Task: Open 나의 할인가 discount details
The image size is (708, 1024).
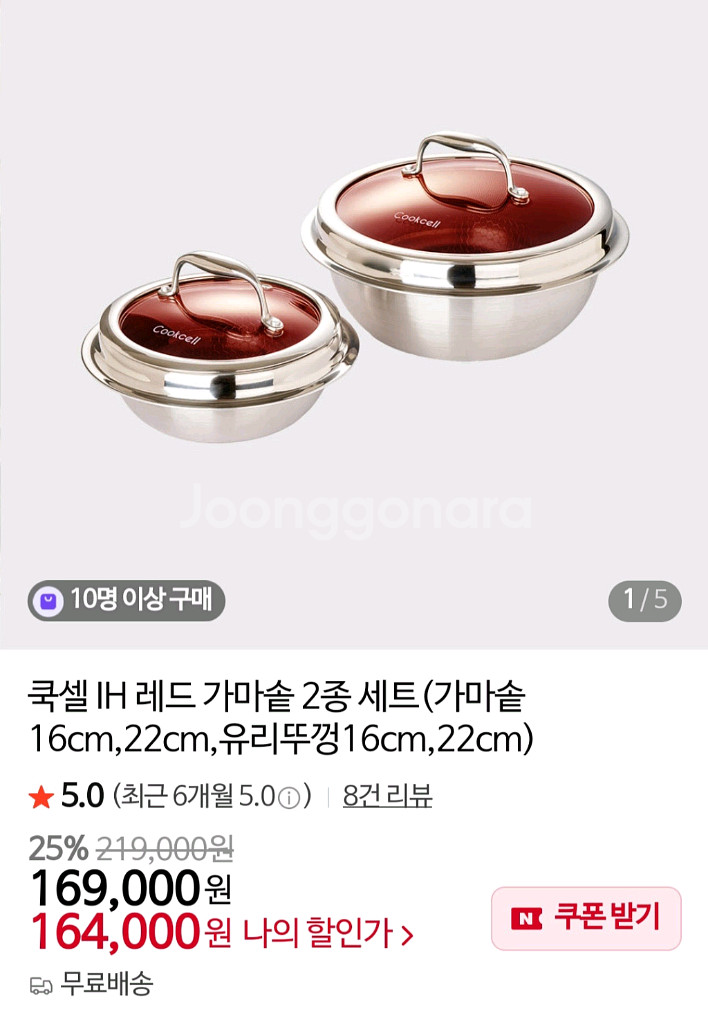Action: point(336,935)
